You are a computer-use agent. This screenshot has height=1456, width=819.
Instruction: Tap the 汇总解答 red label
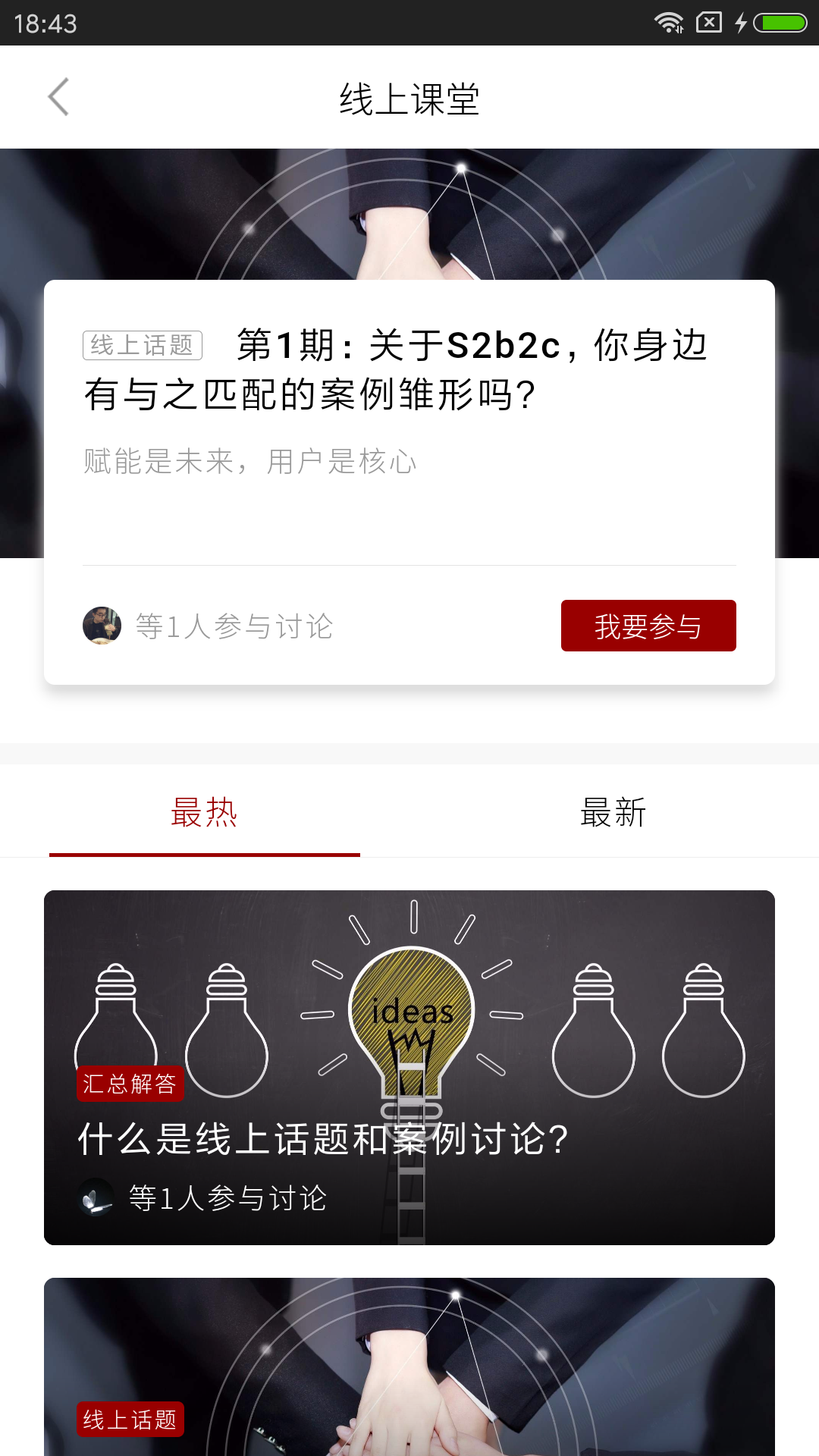point(130,1084)
